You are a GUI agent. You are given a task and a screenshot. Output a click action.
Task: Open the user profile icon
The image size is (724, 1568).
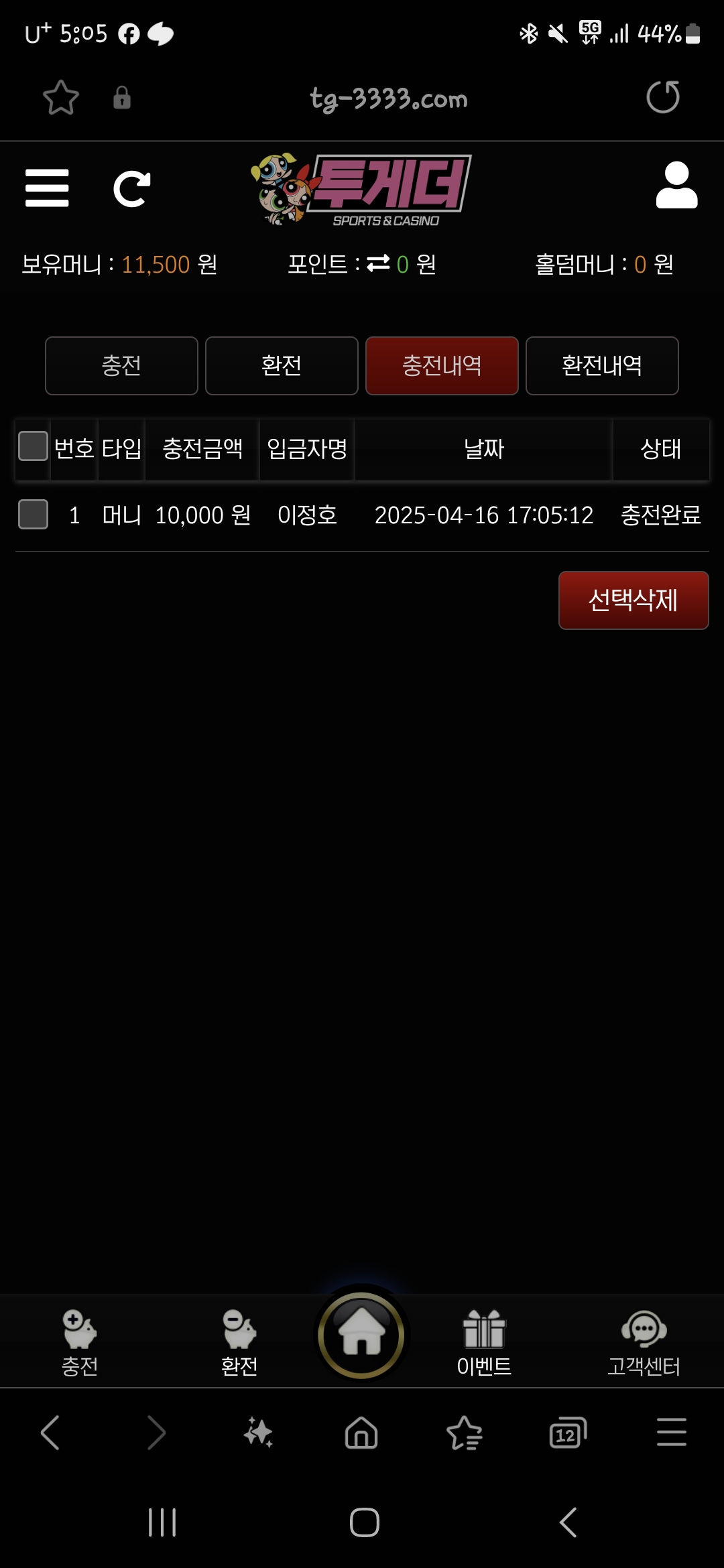tap(676, 186)
